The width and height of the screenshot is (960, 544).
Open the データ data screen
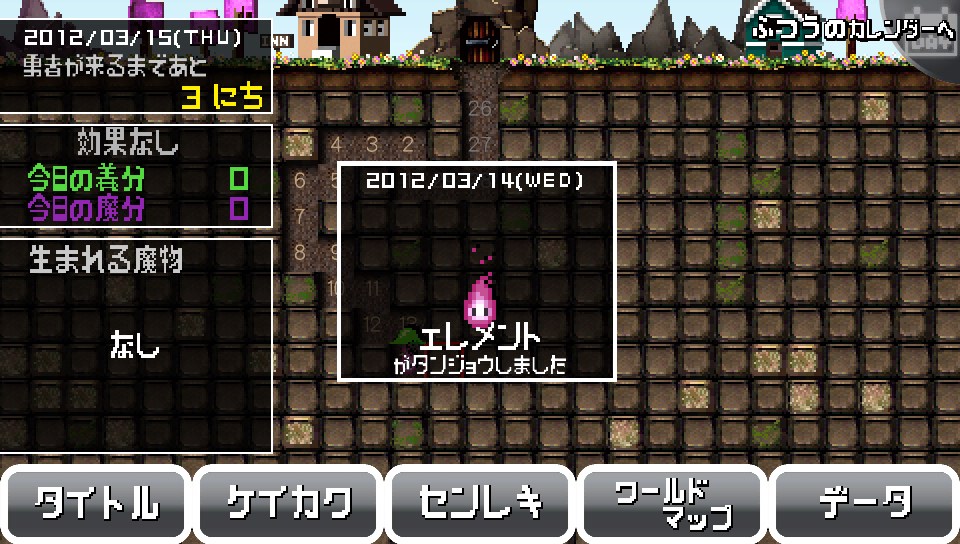pos(864,502)
